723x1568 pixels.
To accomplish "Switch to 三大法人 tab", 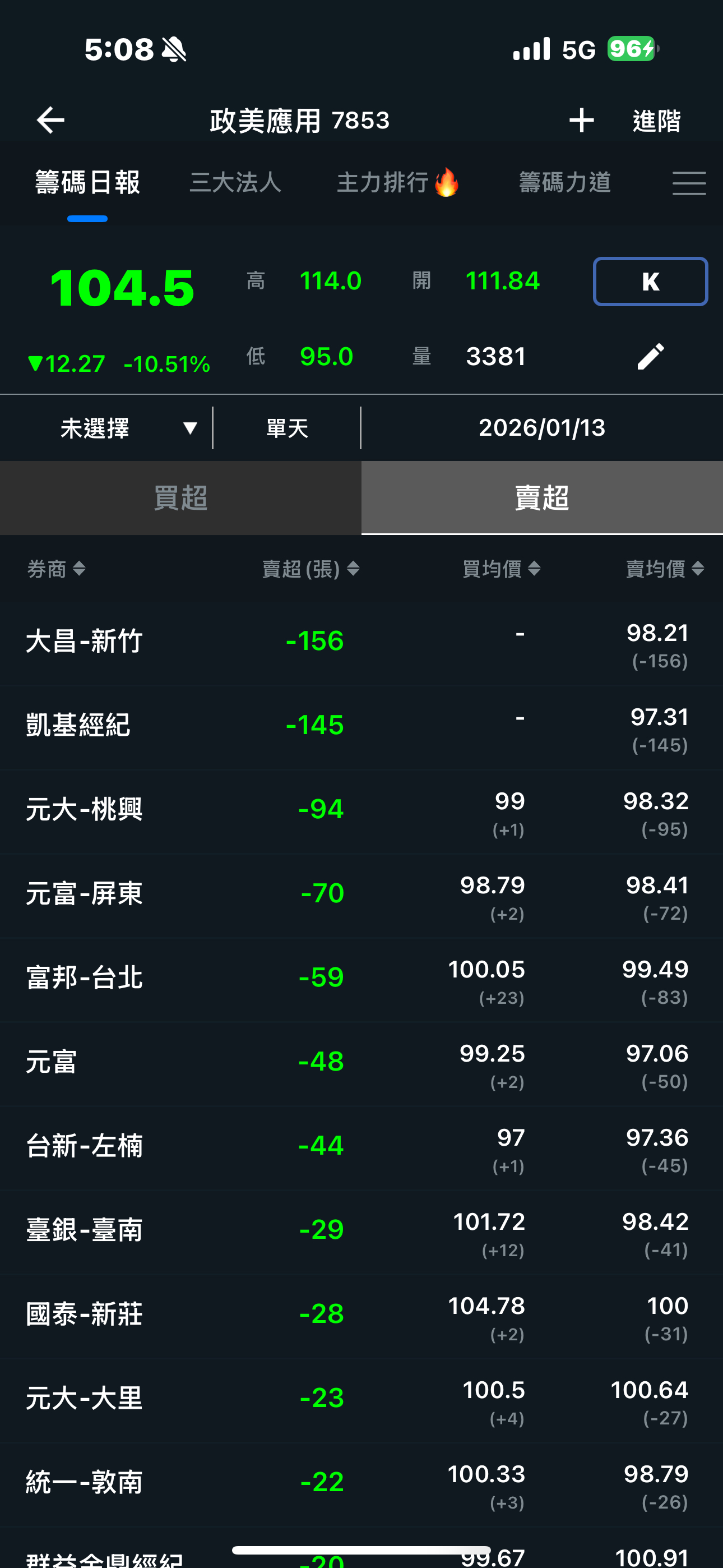I will tap(235, 183).
